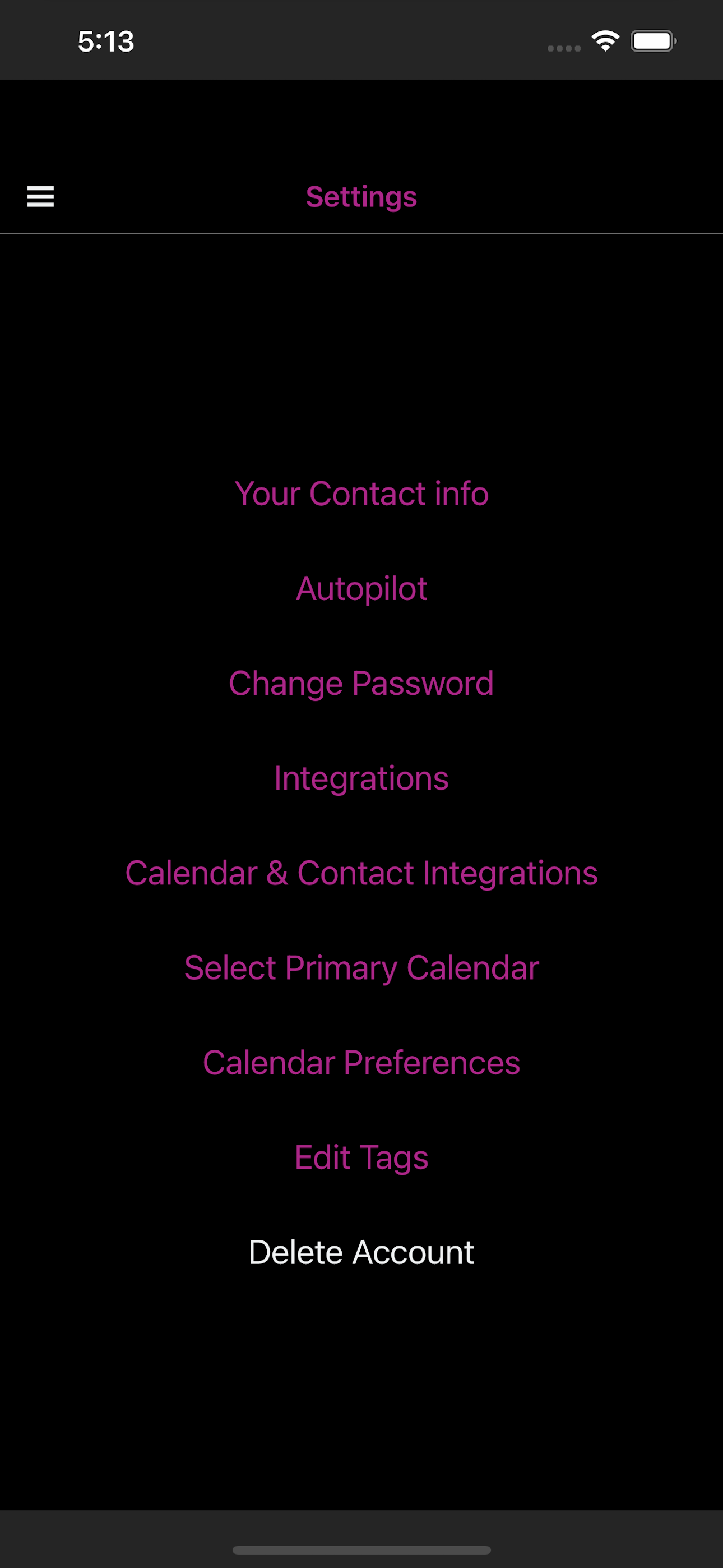Viewport: 723px width, 1568px height.
Task: Open Calendar & Contact Integrations
Action: point(361,873)
